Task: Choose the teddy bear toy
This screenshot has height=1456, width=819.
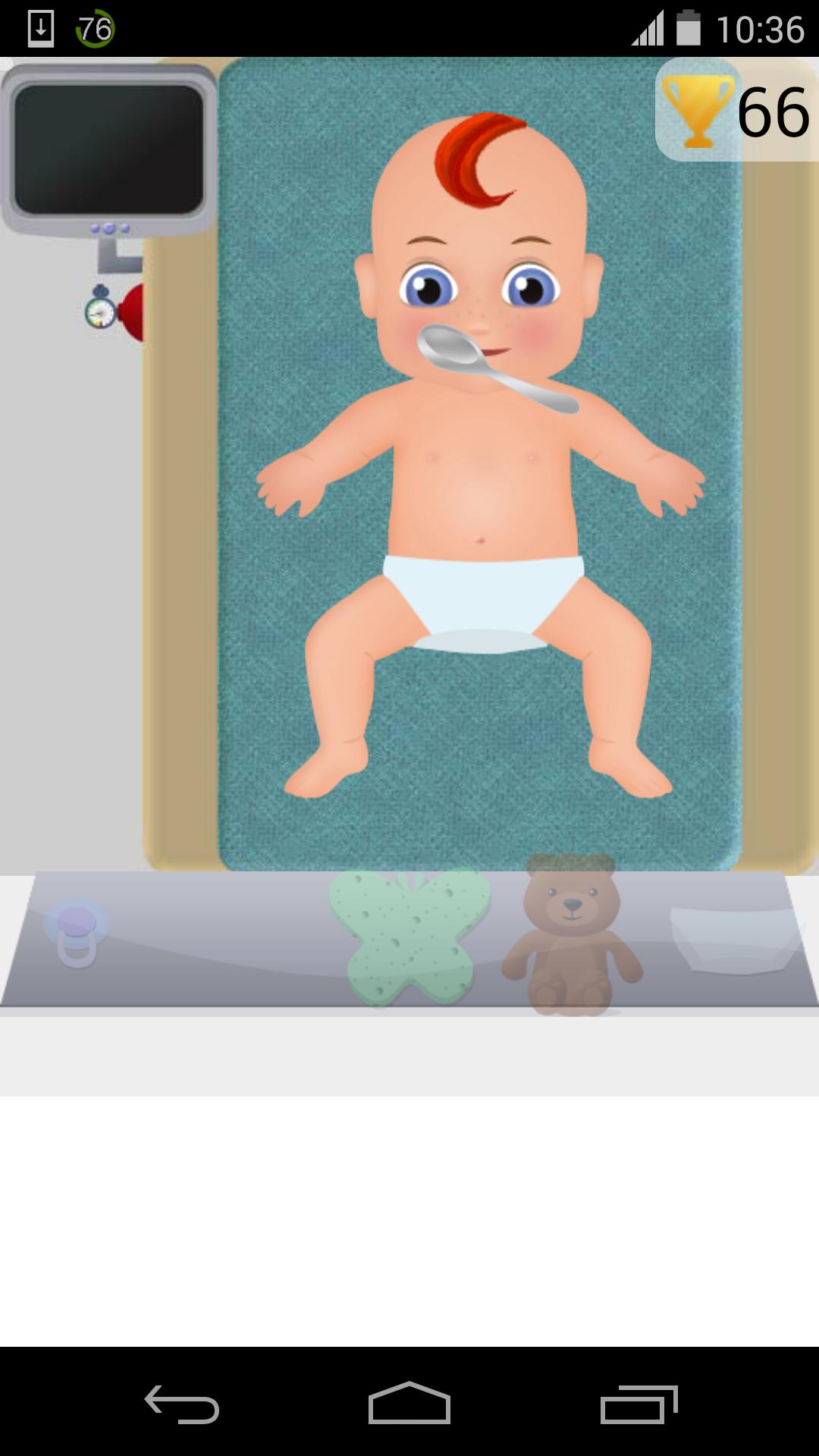Action: (x=572, y=937)
